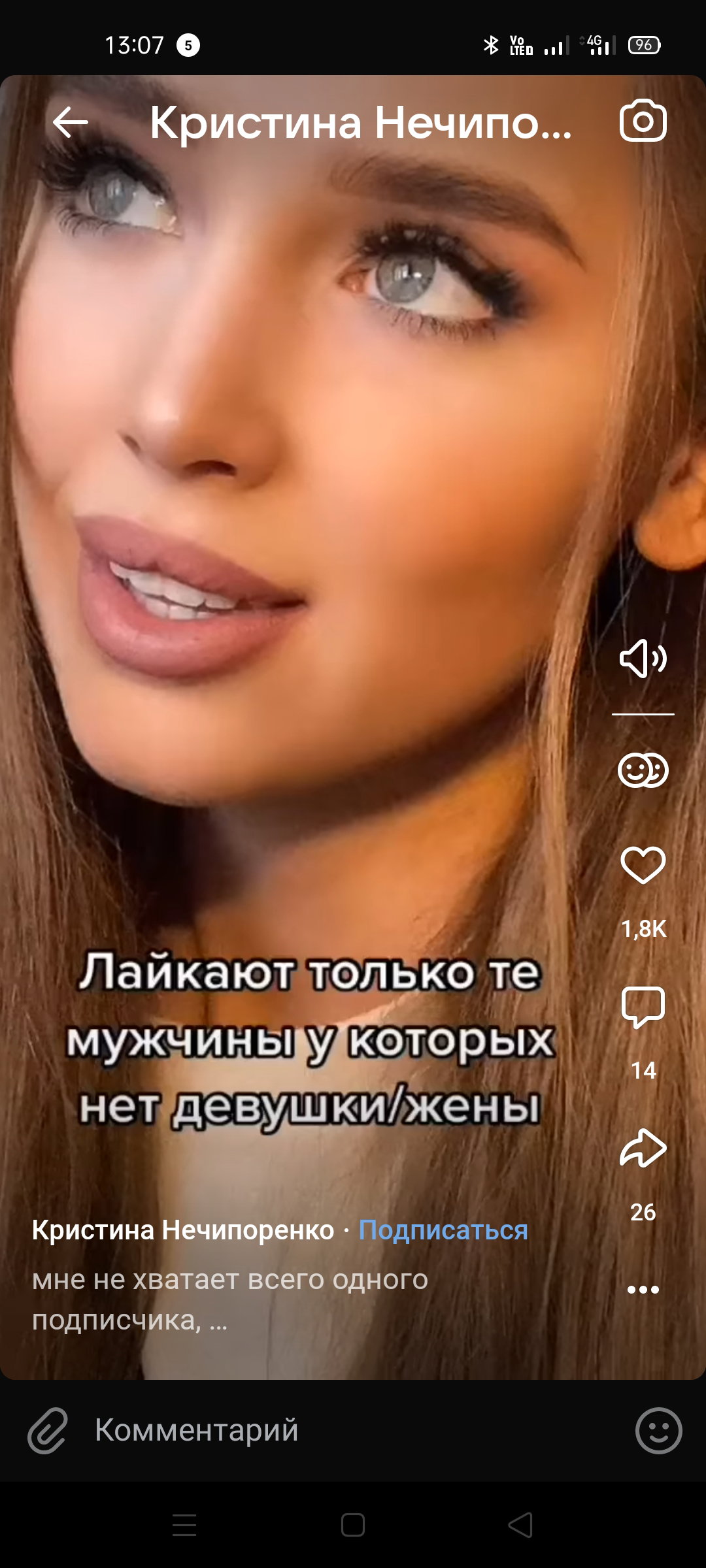Screen dimensions: 706x1568
Task: Open the emoji picker in the comment bar
Action: point(658,1430)
